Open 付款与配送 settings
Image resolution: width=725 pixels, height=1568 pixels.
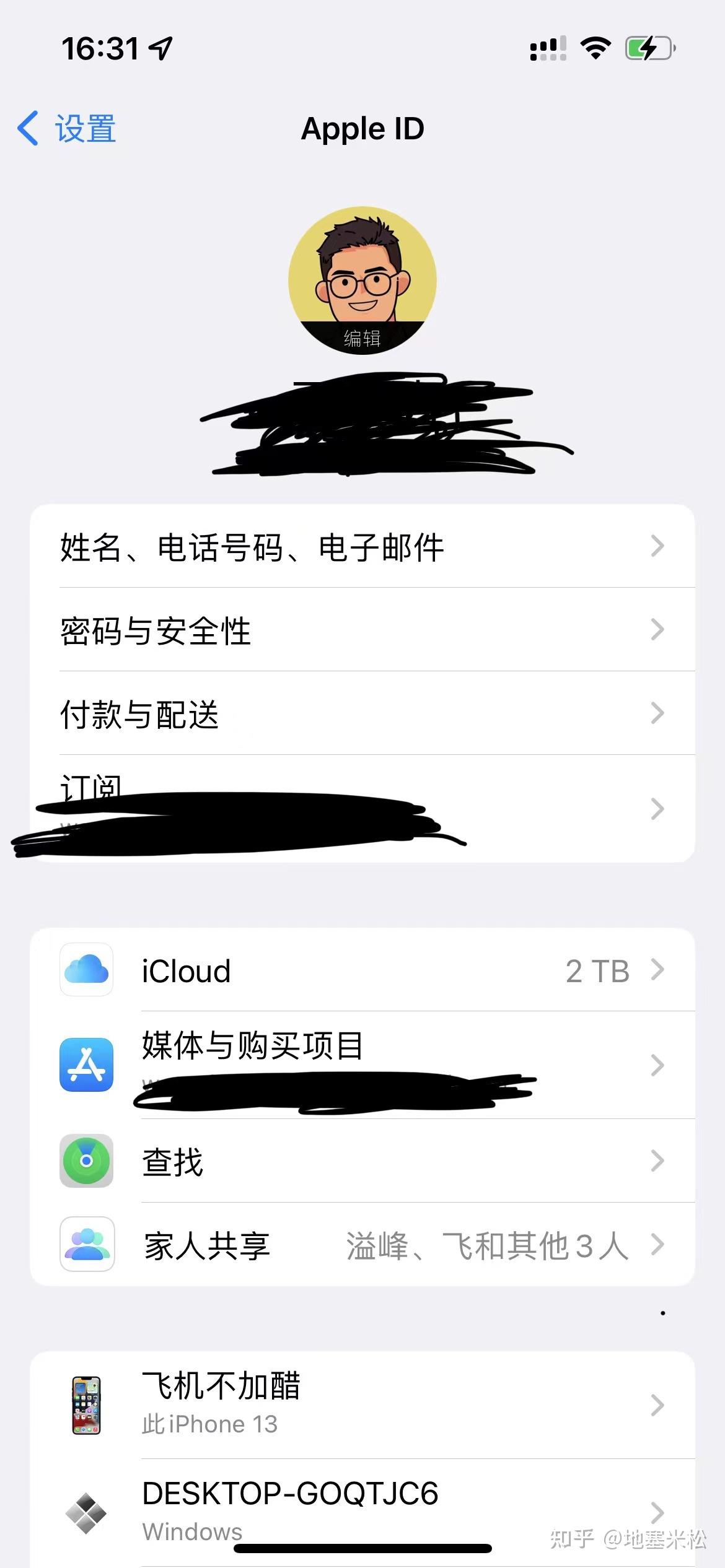(x=362, y=714)
